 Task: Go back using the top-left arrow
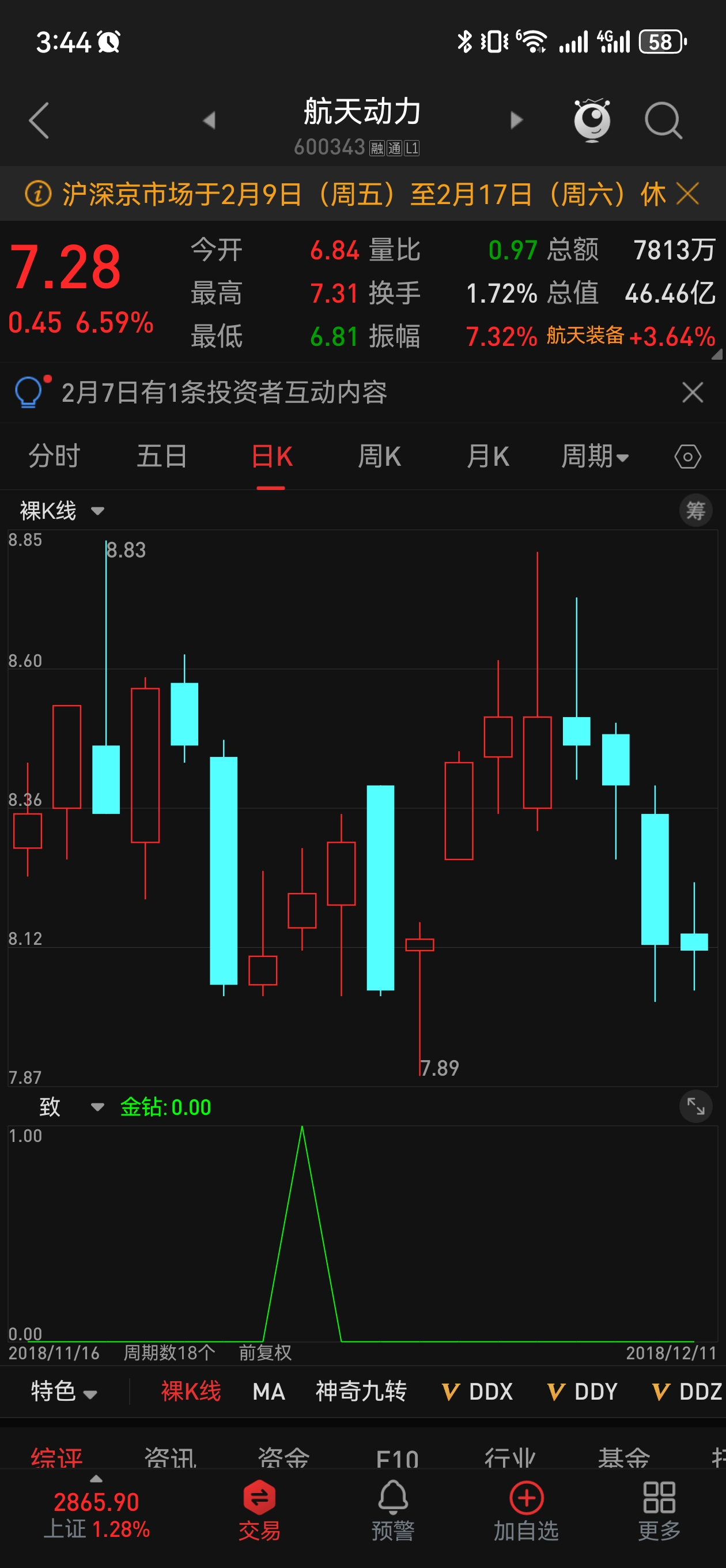click(39, 120)
